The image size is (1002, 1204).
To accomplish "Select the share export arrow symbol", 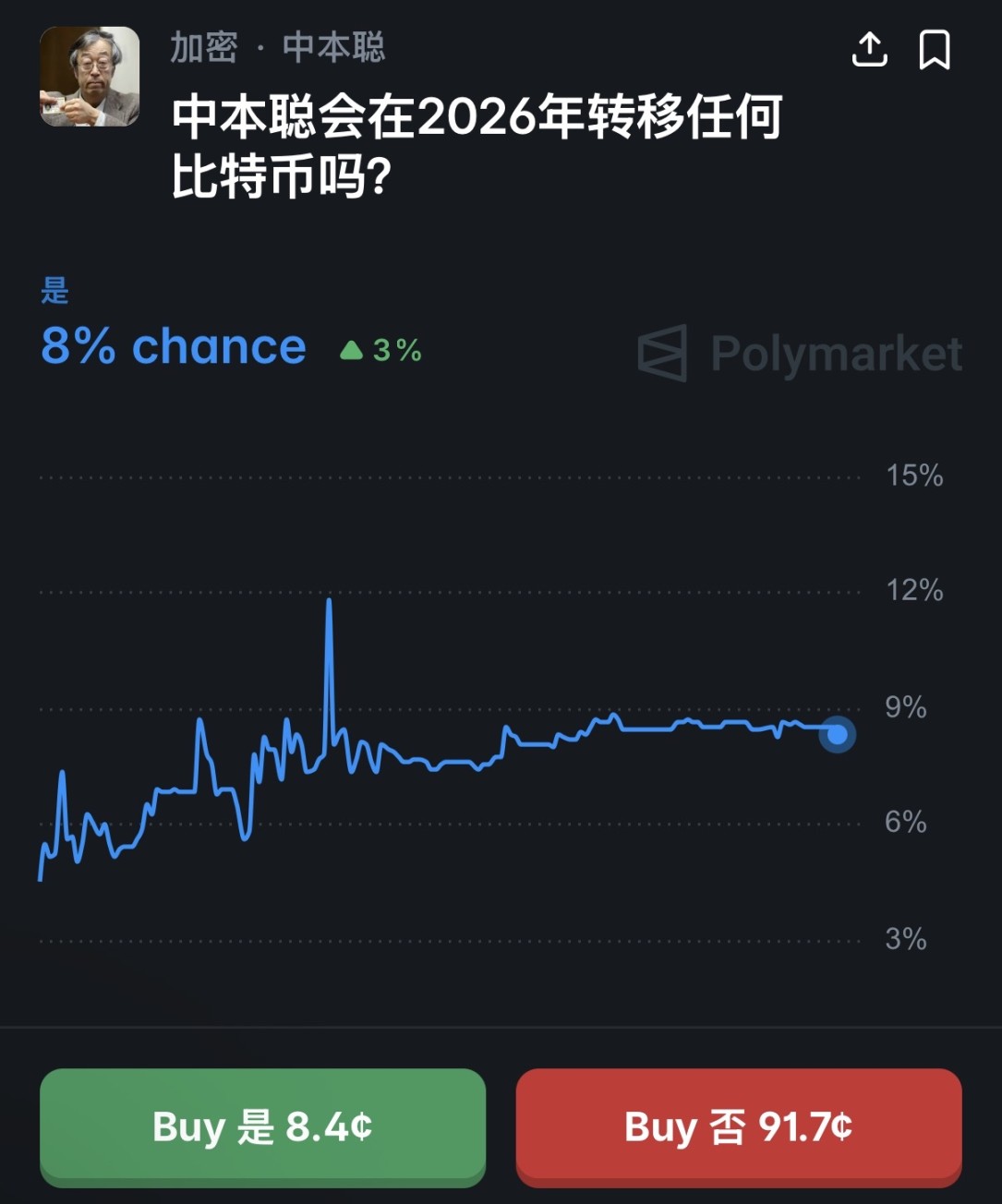I will tap(869, 51).
